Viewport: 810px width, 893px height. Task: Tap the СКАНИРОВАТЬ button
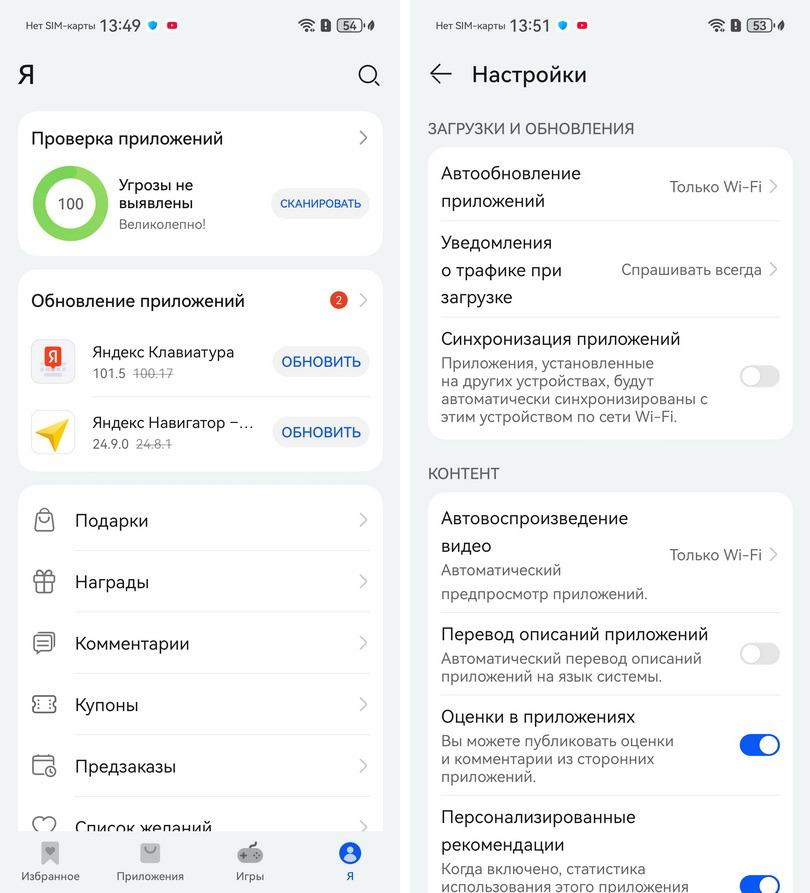click(x=320, y=203)
